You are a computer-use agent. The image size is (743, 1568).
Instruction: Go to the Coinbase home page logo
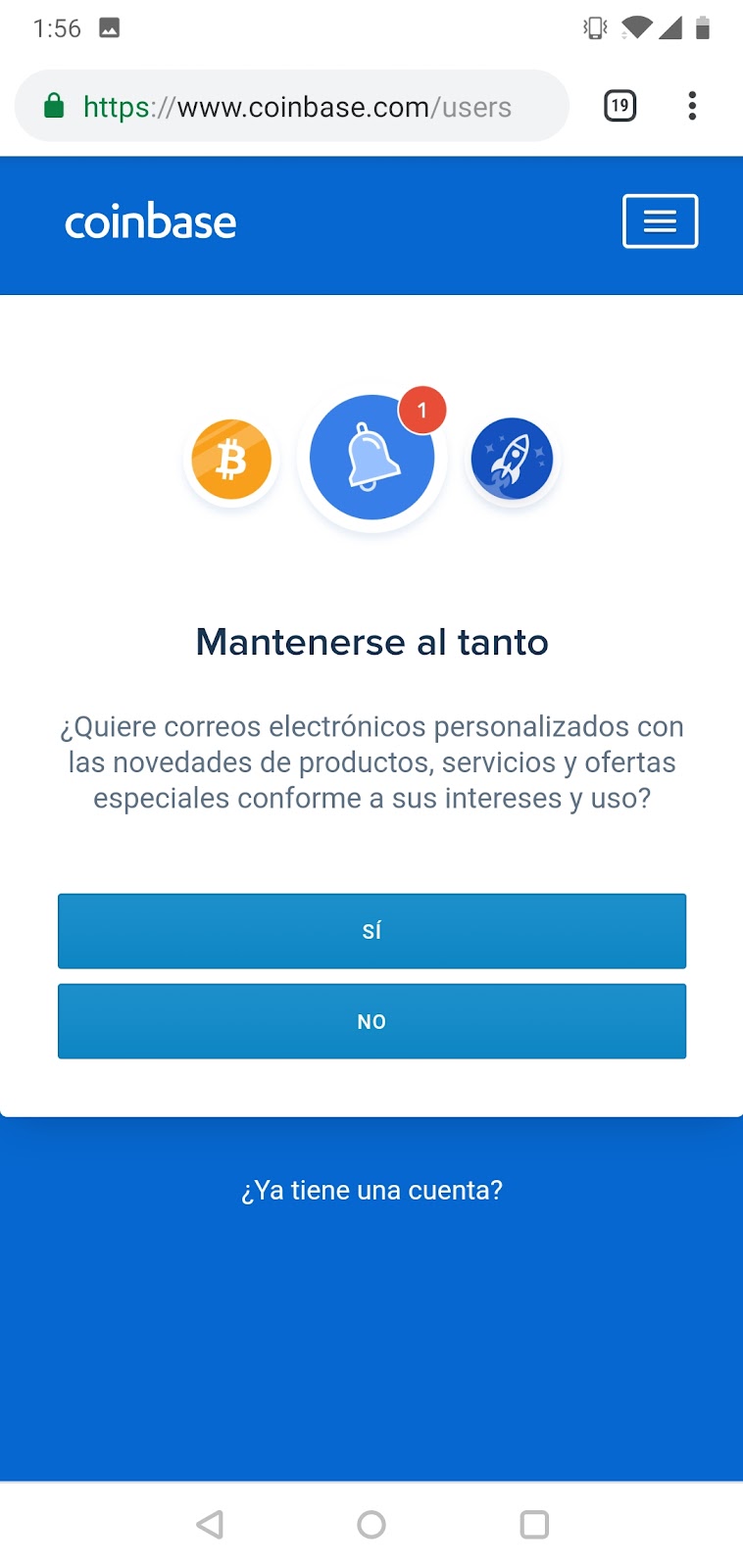[x=150, y=222]
